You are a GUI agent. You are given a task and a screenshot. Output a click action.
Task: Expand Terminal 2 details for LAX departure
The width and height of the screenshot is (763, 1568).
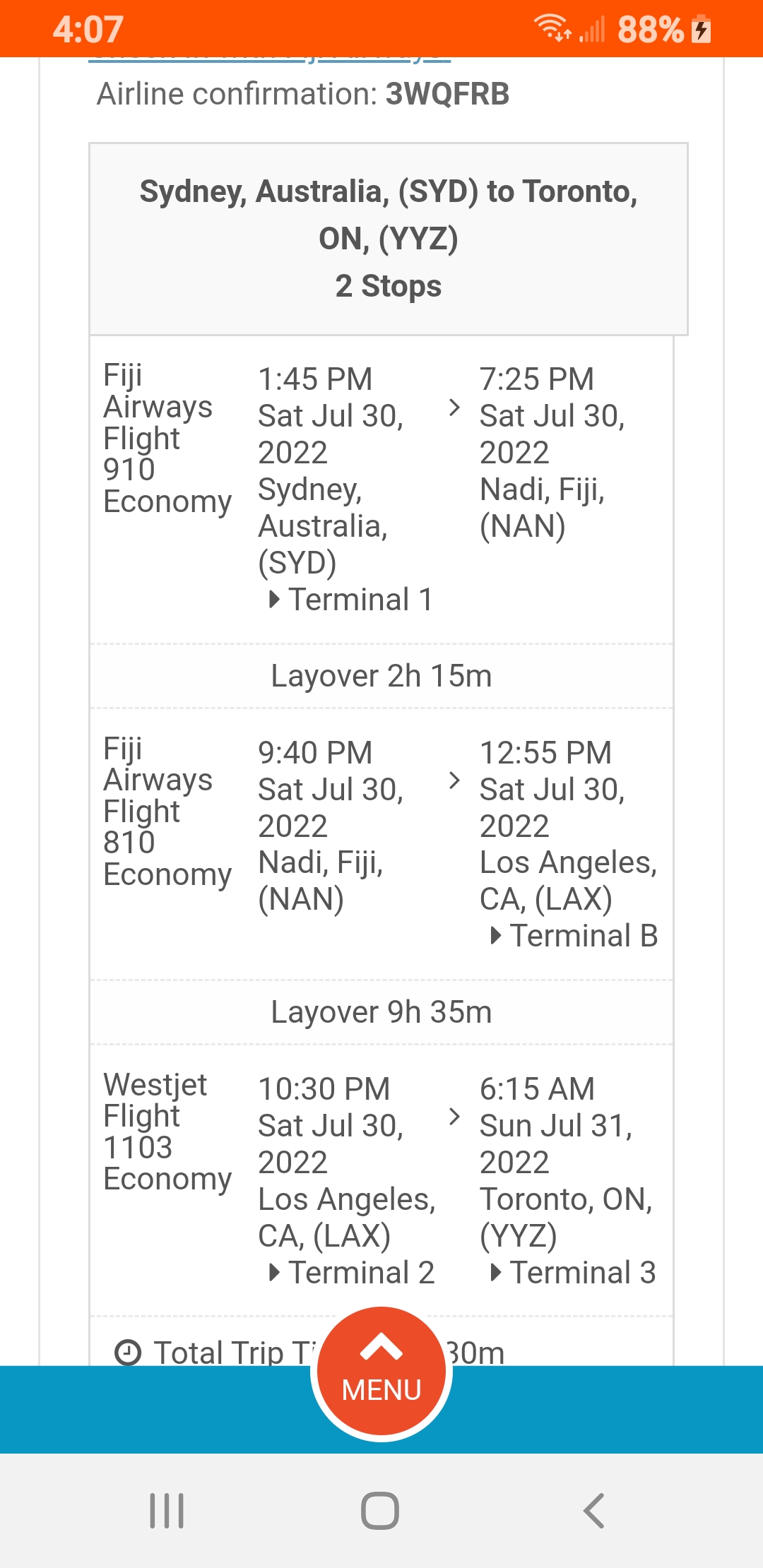coord(353,1272)
